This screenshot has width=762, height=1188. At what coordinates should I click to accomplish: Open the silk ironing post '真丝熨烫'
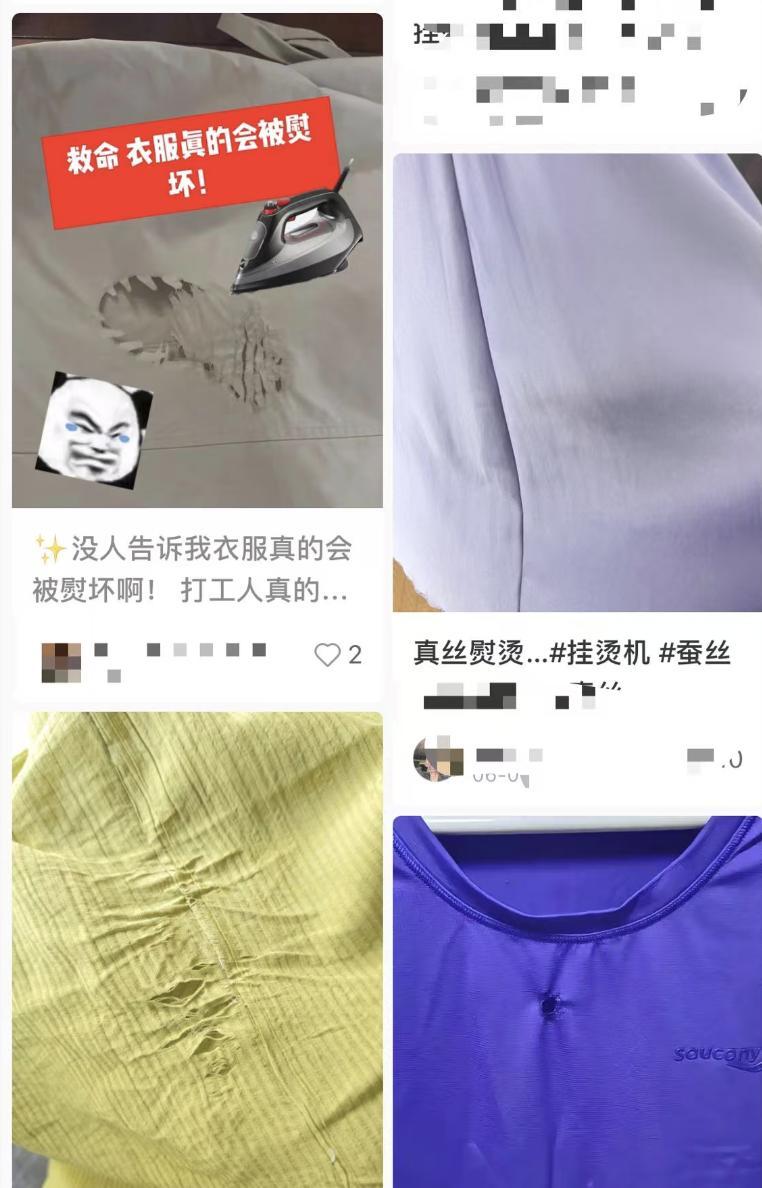(577, 382)
